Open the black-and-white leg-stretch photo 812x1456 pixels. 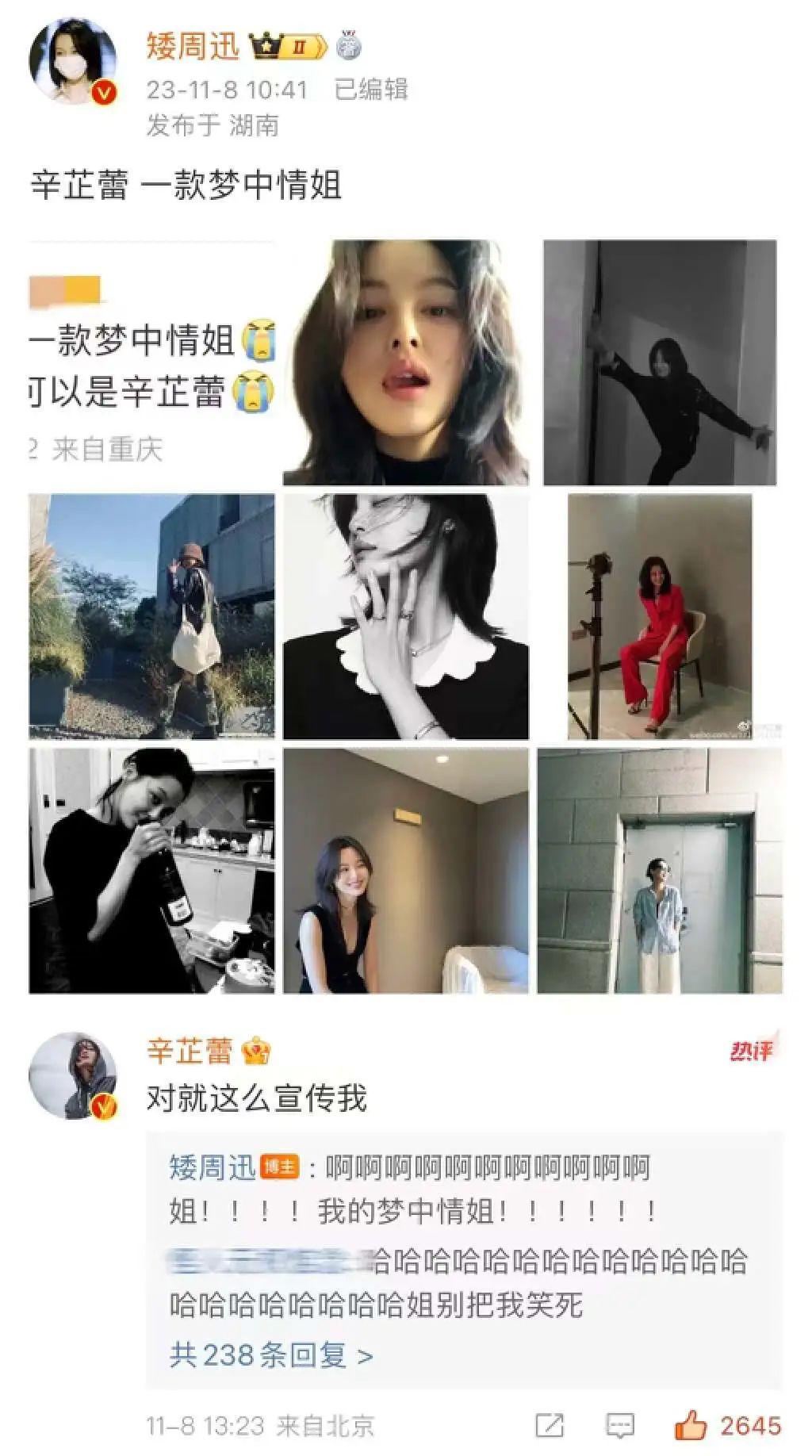click(660, 362)
